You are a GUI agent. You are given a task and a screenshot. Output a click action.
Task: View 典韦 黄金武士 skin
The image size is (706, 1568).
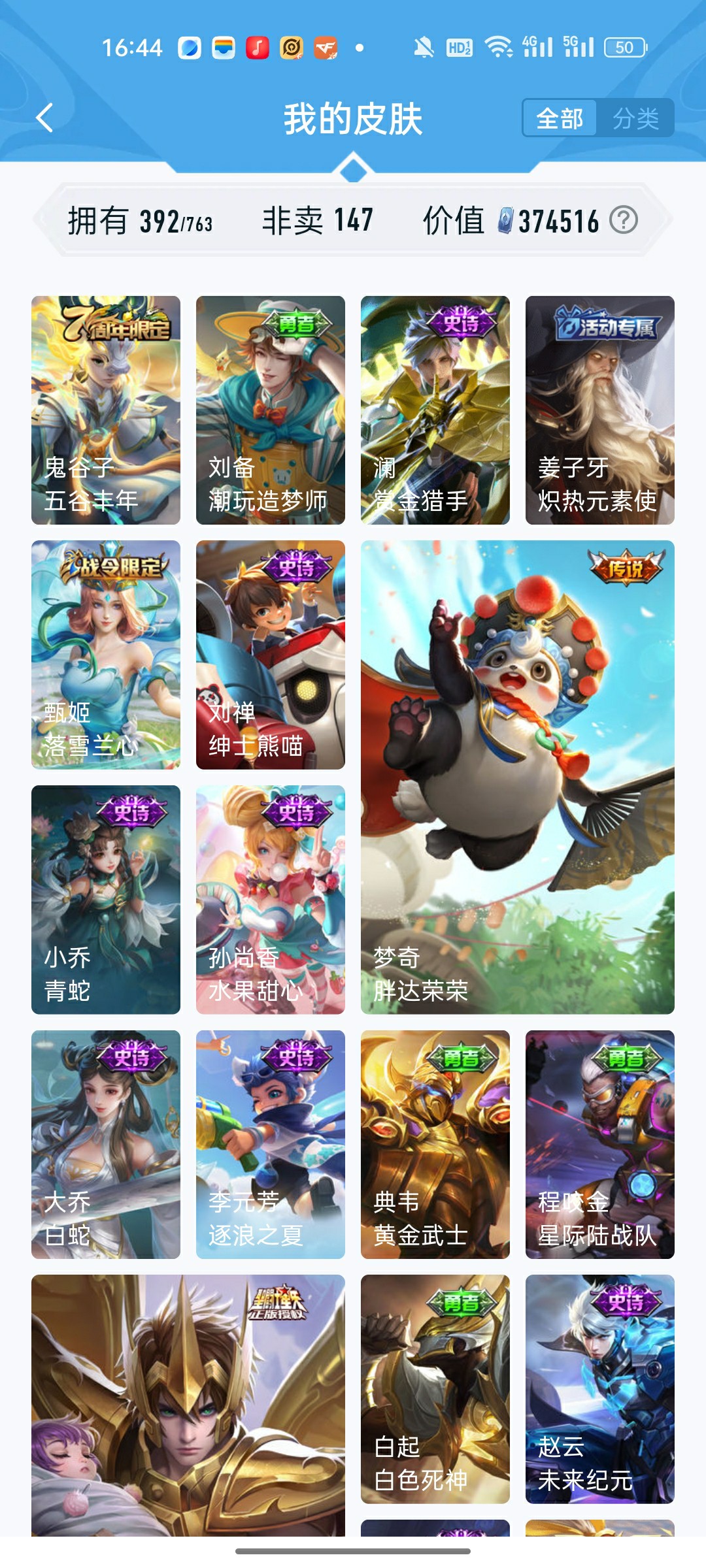point(435,1145)
